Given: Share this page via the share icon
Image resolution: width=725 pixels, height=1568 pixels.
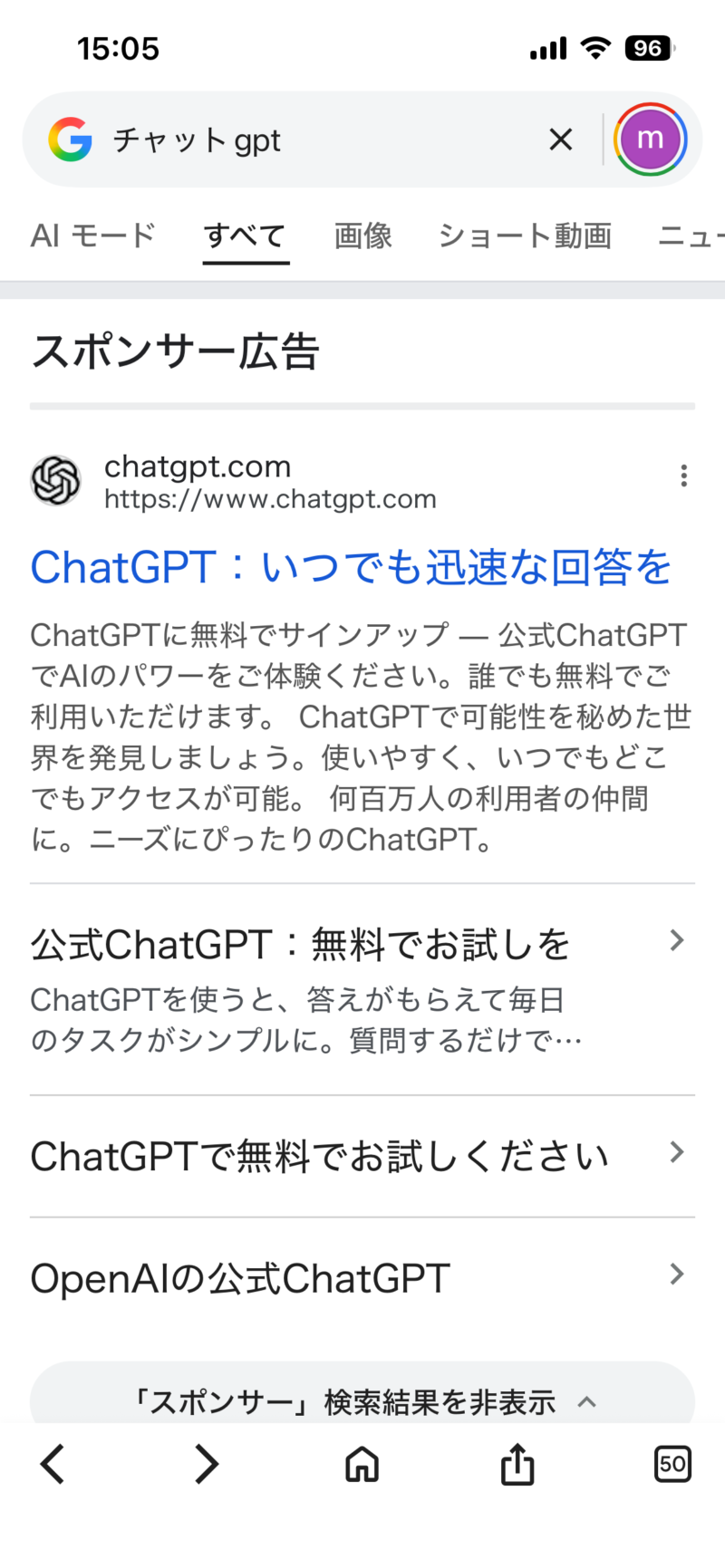Looking at the screenshot, I should tap(517, 1464).
